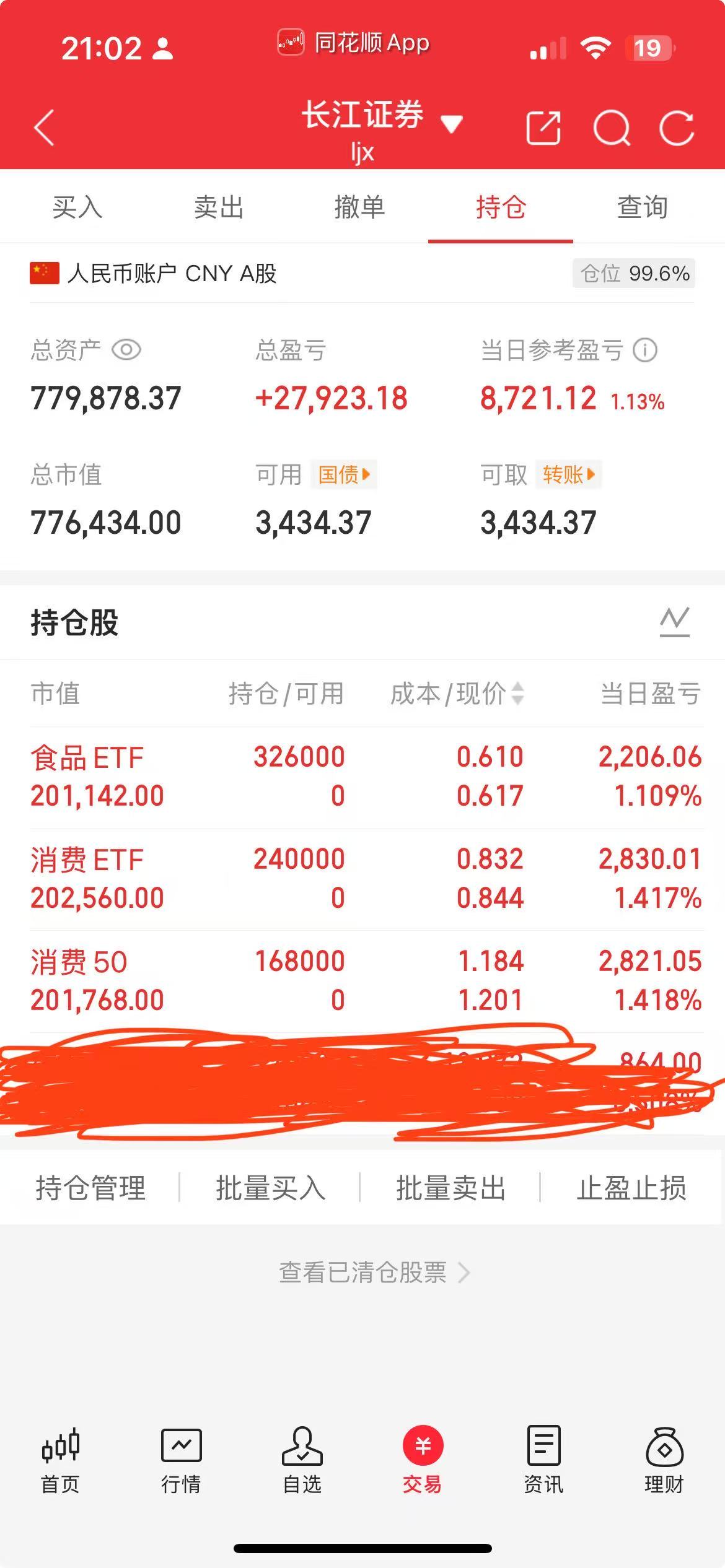Screen dimensions: 725x1568
Task: Open the 食品ETF holding row
Action: click(x=366, y=776)
